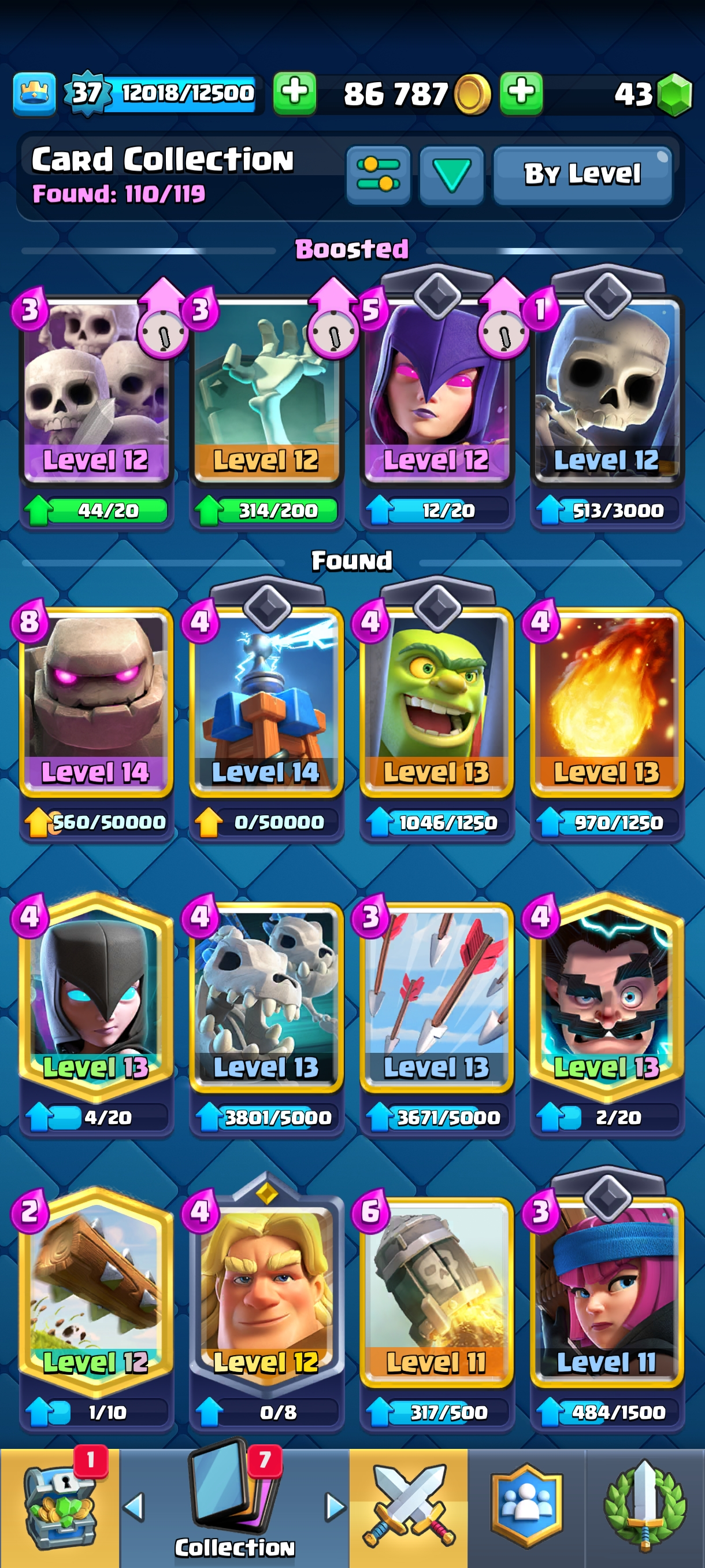
Task: Toggle sort direction with green triangle
Action: [x=451, y=175]
